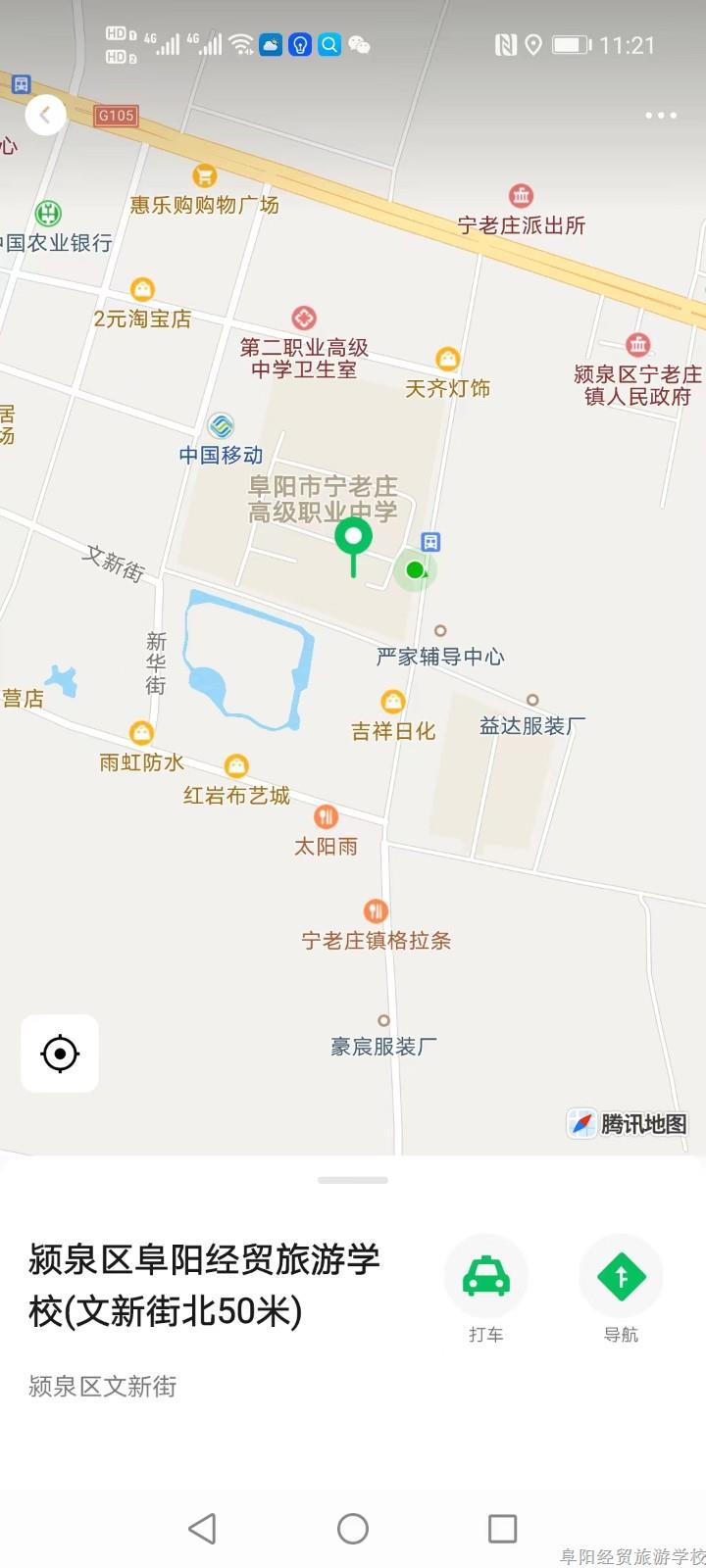The width and height of the screenshot is (706, 1568).
Task: Recenter map on my current location
Action: [x=60, y=1053]
